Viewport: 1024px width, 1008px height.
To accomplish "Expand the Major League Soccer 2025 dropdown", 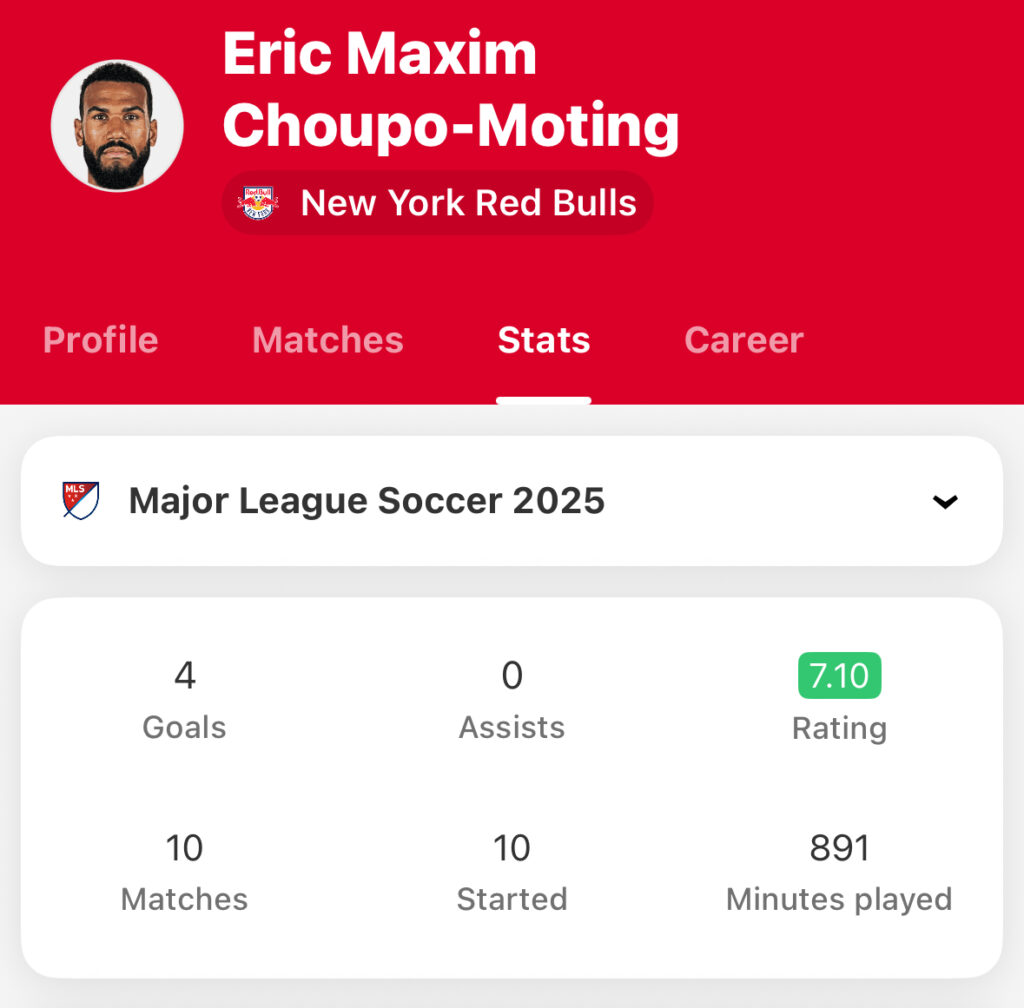I will (x=944, y=501).
